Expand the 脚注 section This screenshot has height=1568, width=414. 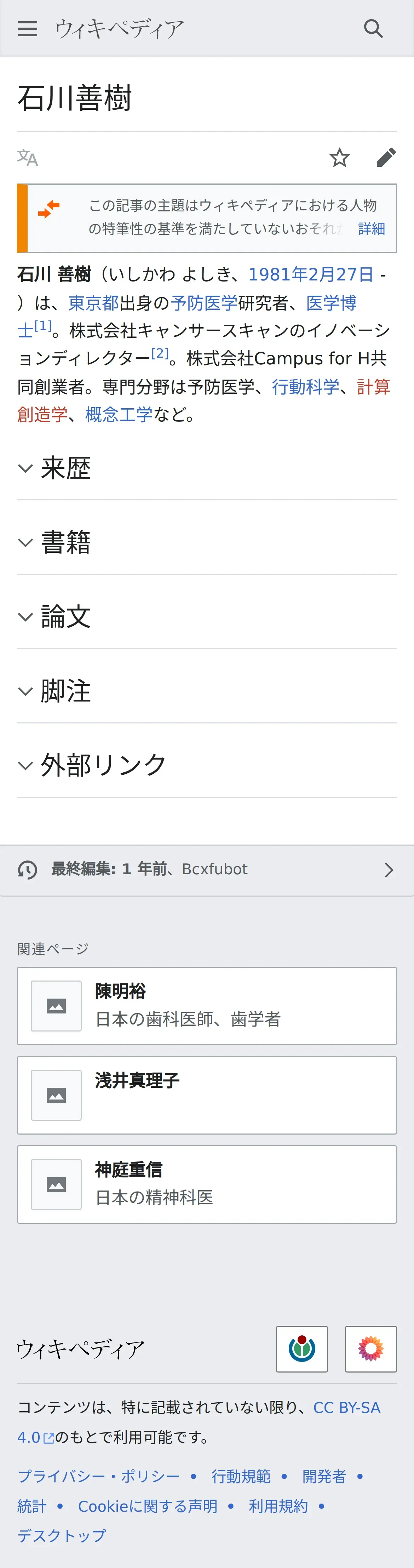(207, 691)
